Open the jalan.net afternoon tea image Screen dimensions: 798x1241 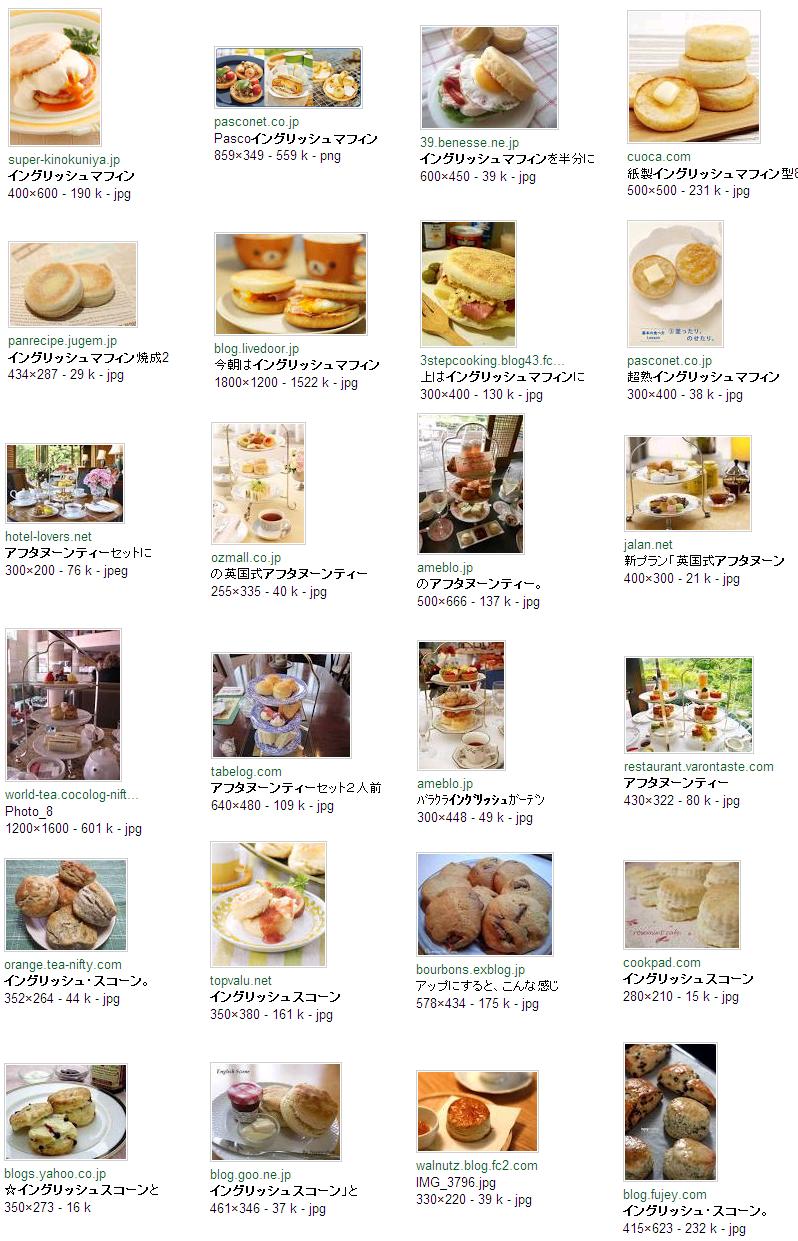(687, 483)
